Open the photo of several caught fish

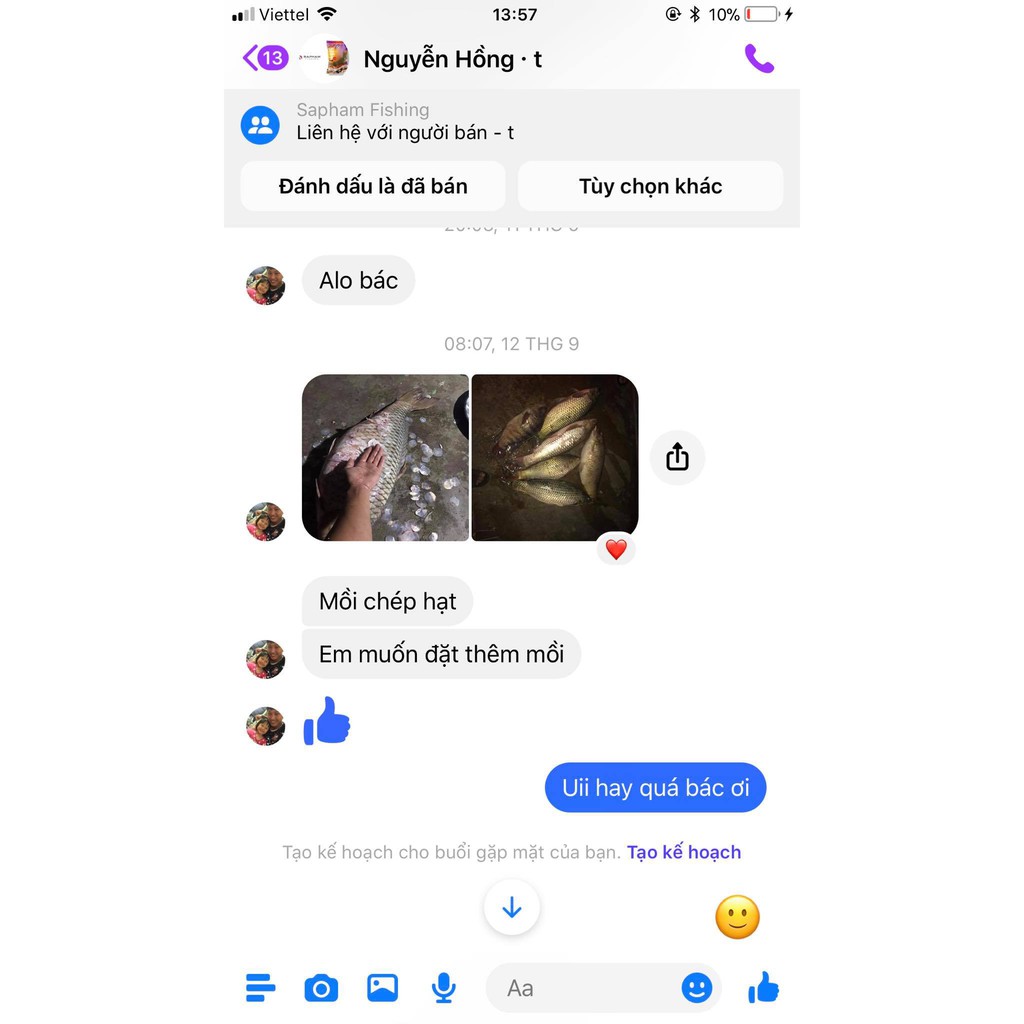coord(555,457)
